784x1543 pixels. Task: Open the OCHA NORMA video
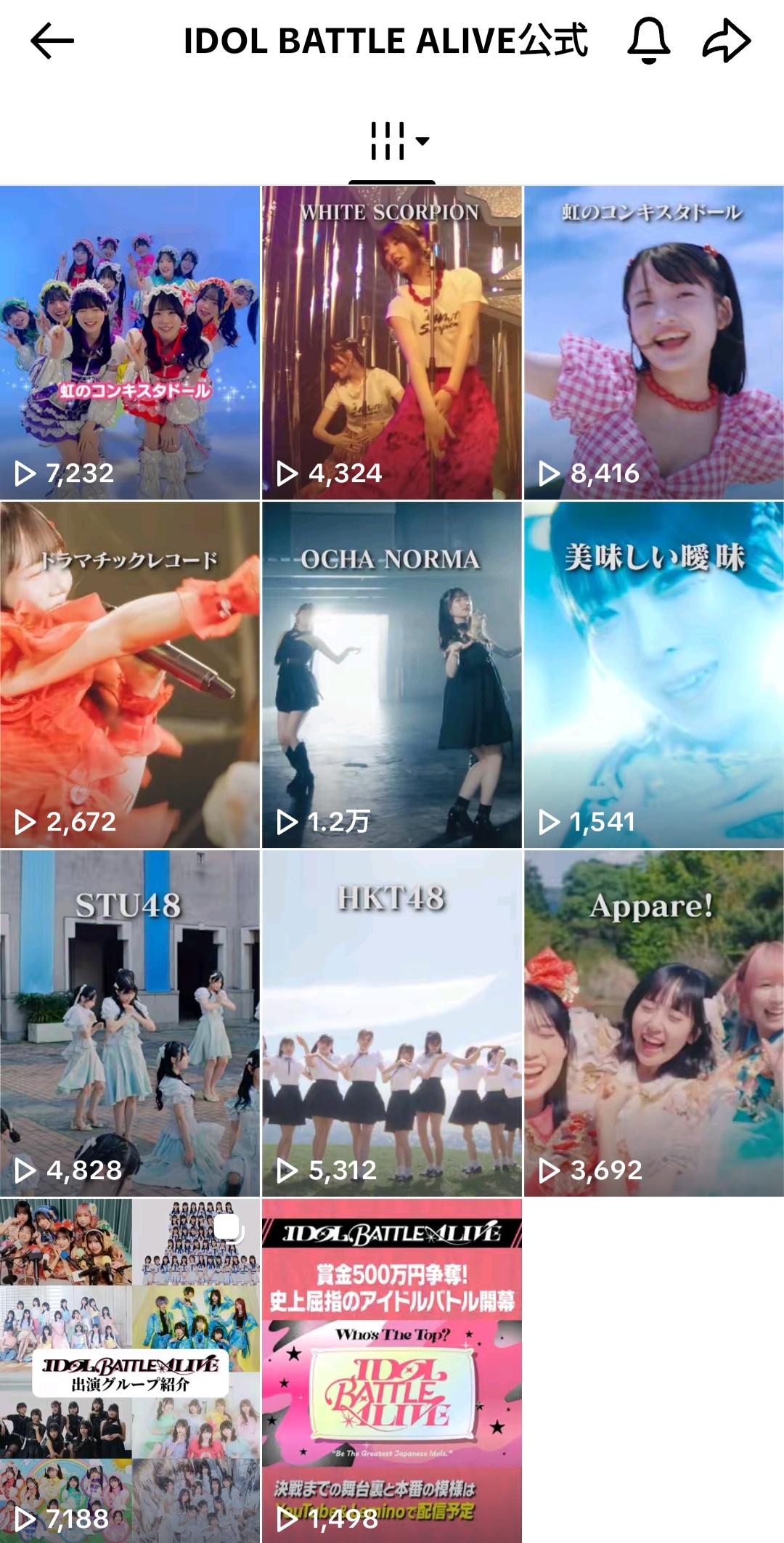391,674
